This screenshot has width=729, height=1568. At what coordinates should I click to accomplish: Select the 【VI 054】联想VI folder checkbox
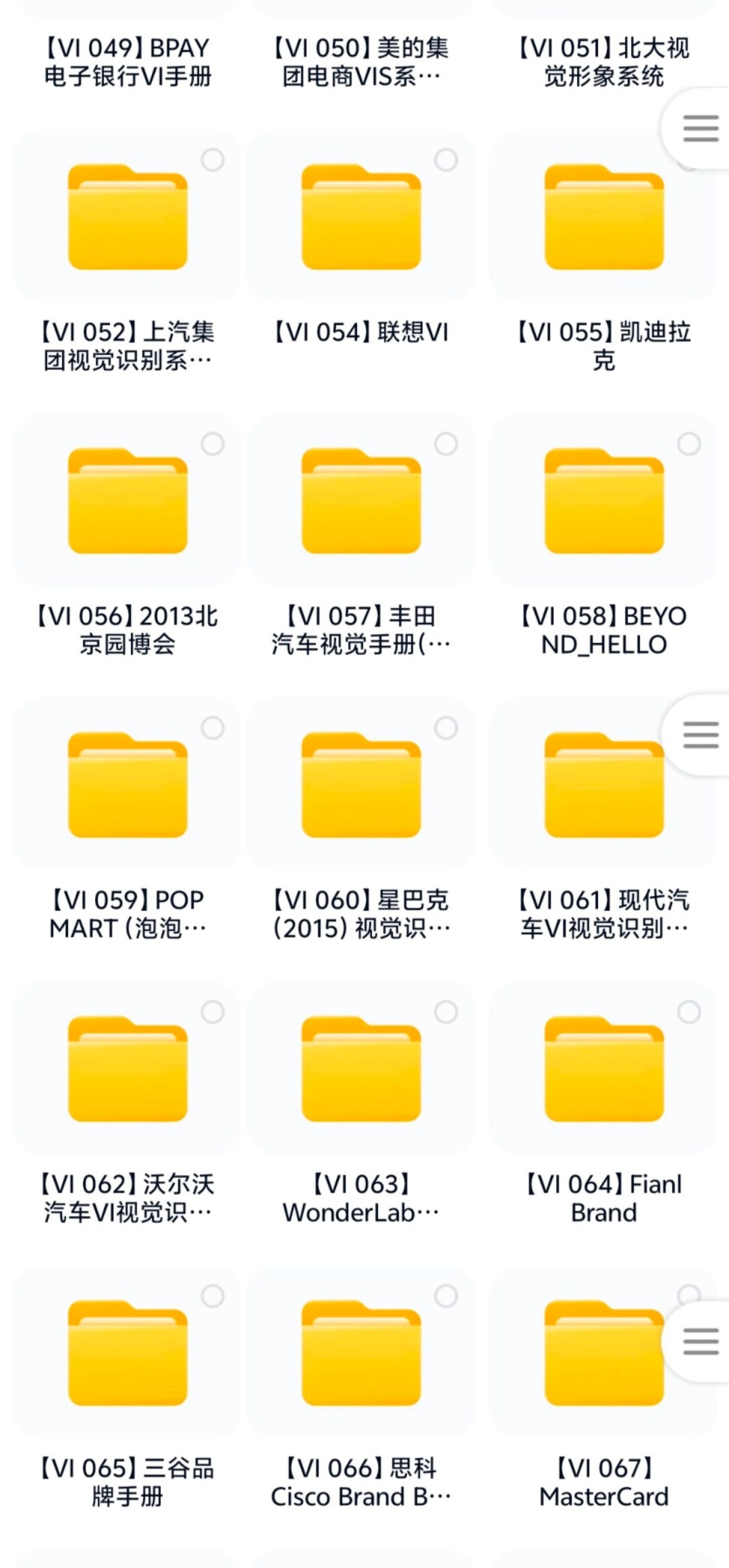pos(446,160)
